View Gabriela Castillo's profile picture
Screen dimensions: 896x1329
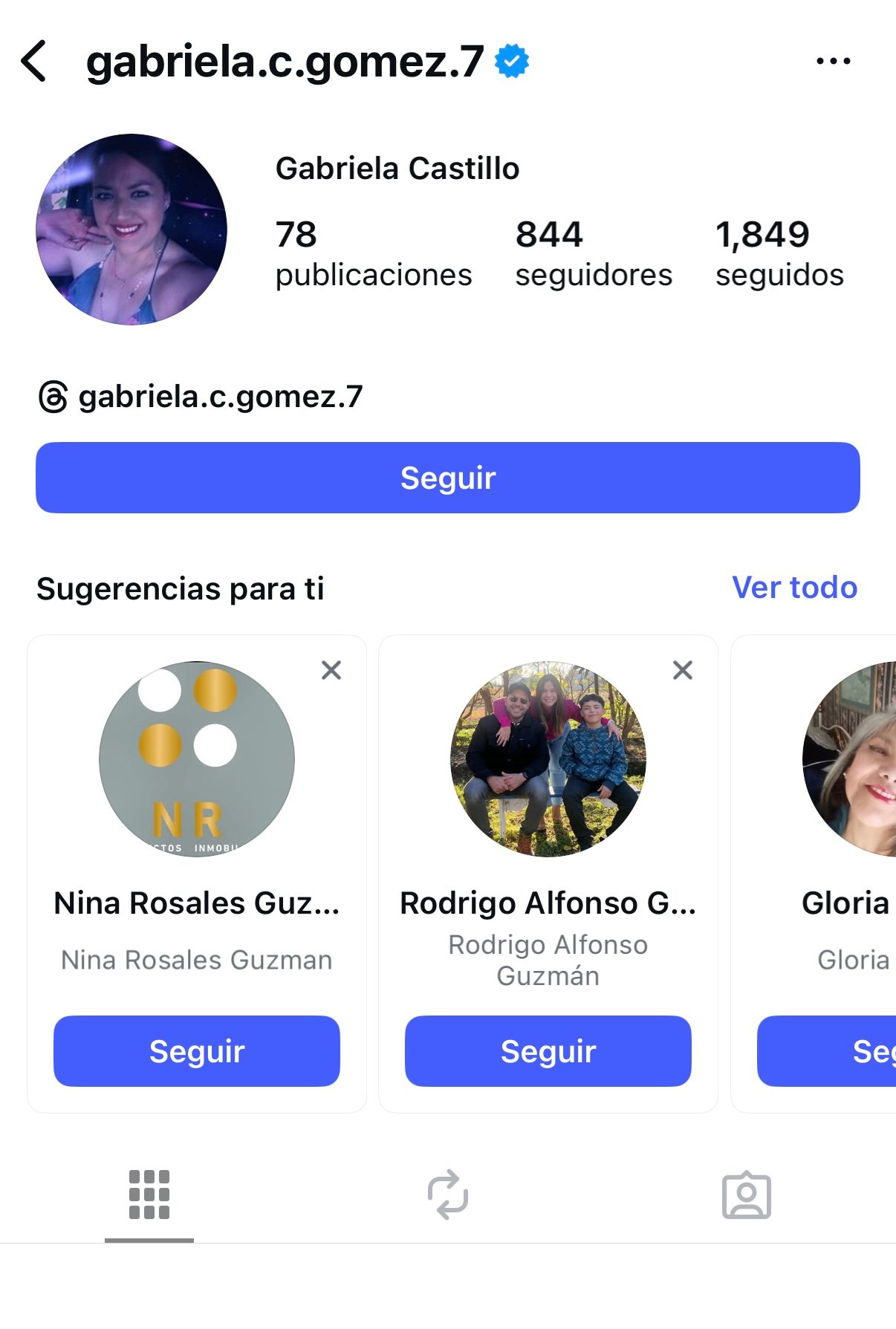(132, 229)
